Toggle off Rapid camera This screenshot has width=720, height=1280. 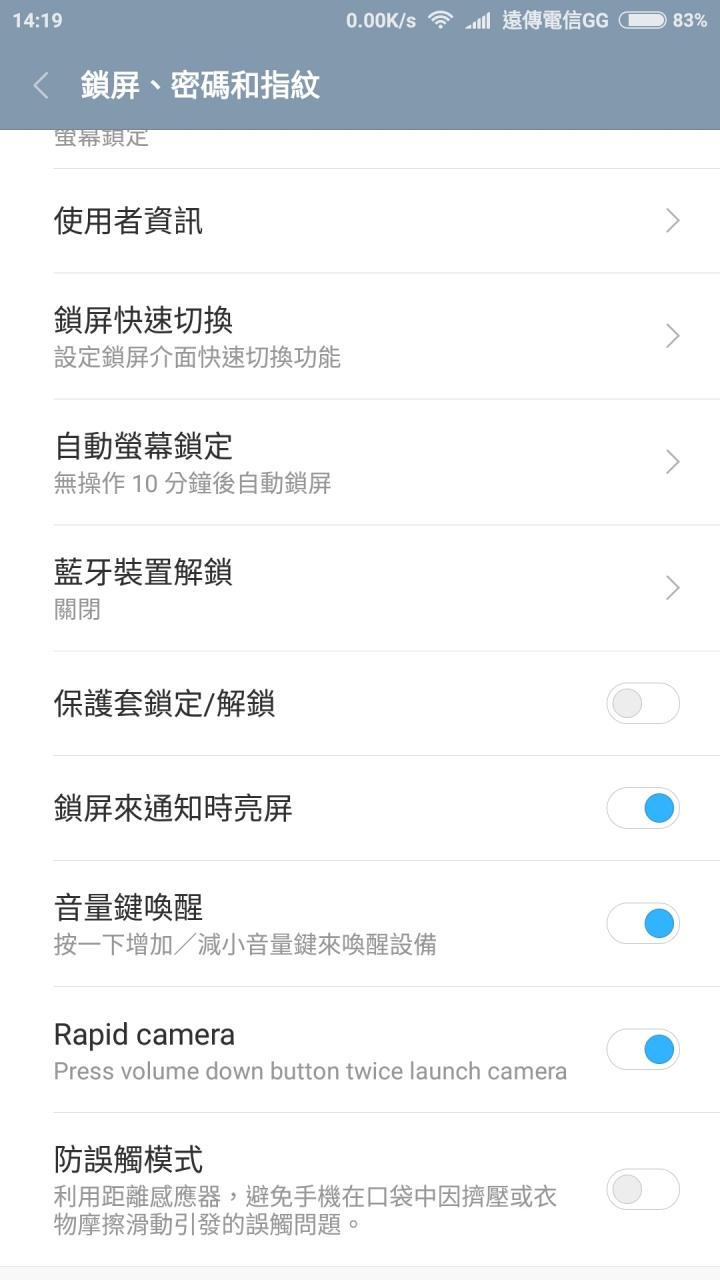click(x=643, y=1049)
